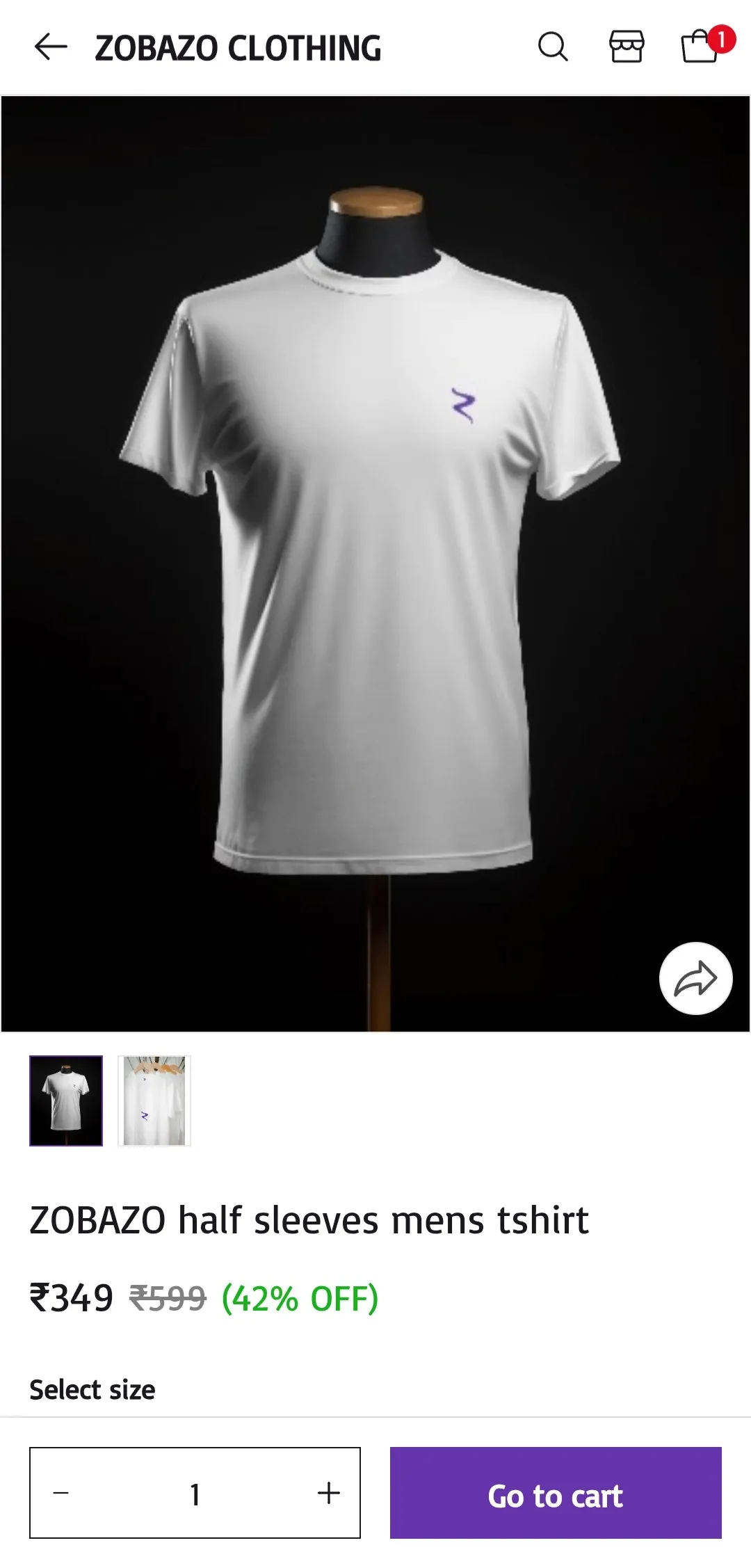Visit the store icon in header

pos(627,47)
